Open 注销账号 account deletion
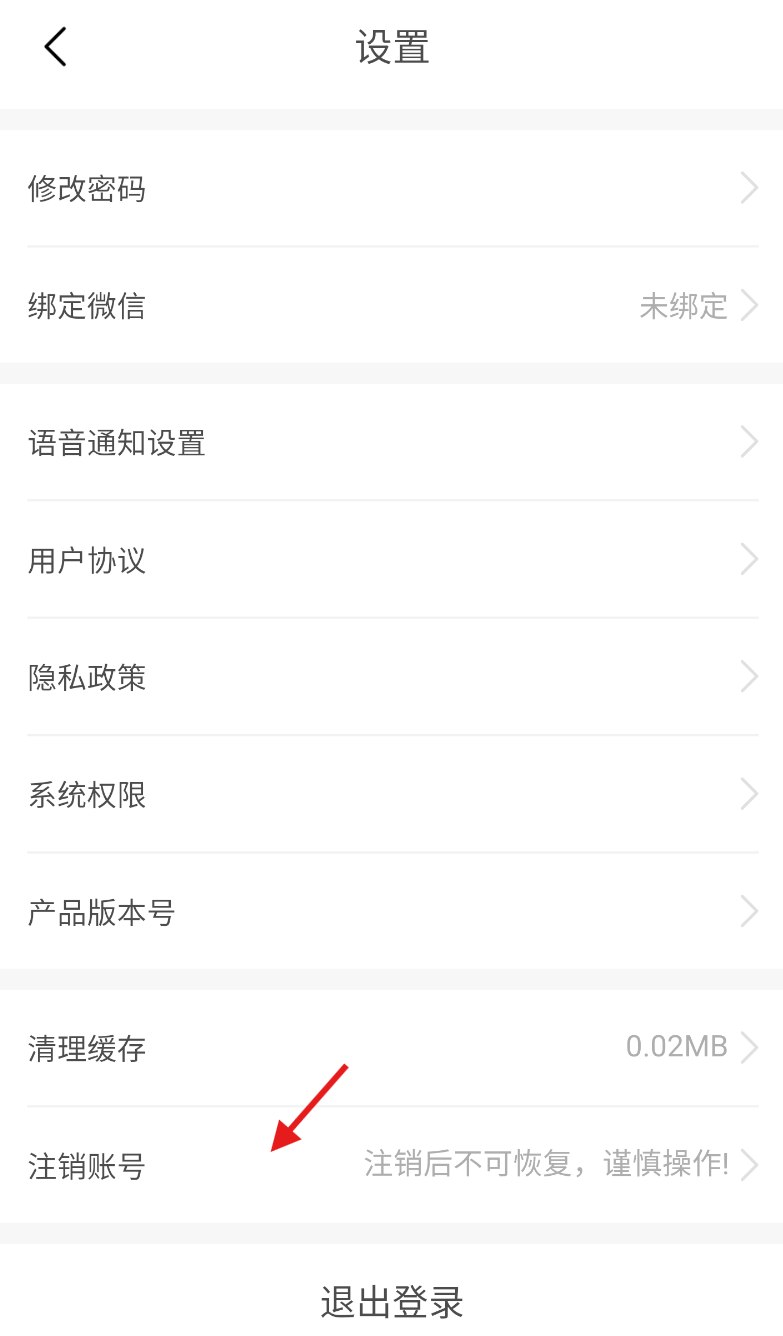783x1336 pixels. click(x=391, y=1165)
